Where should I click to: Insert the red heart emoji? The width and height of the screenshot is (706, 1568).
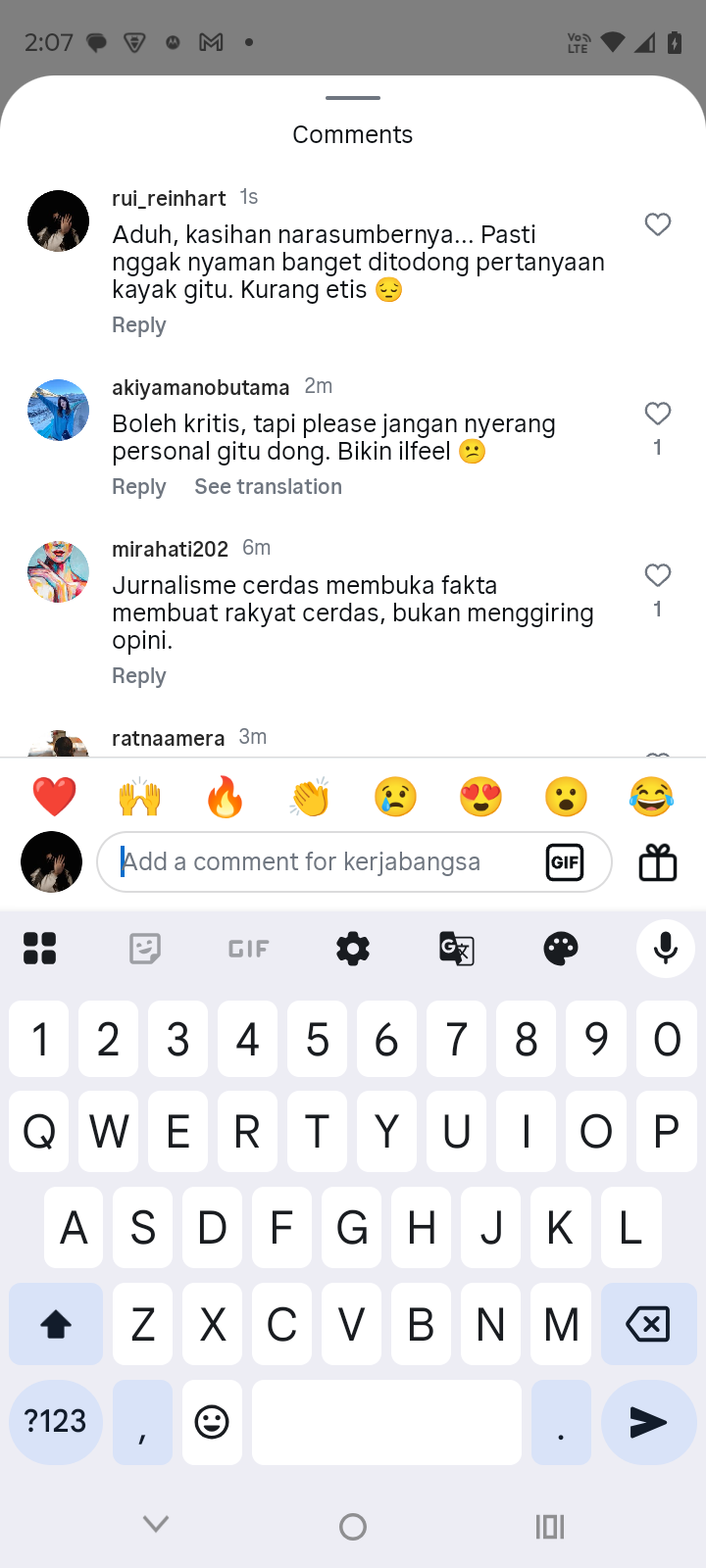pyautogui.click(x=55, y=797)
